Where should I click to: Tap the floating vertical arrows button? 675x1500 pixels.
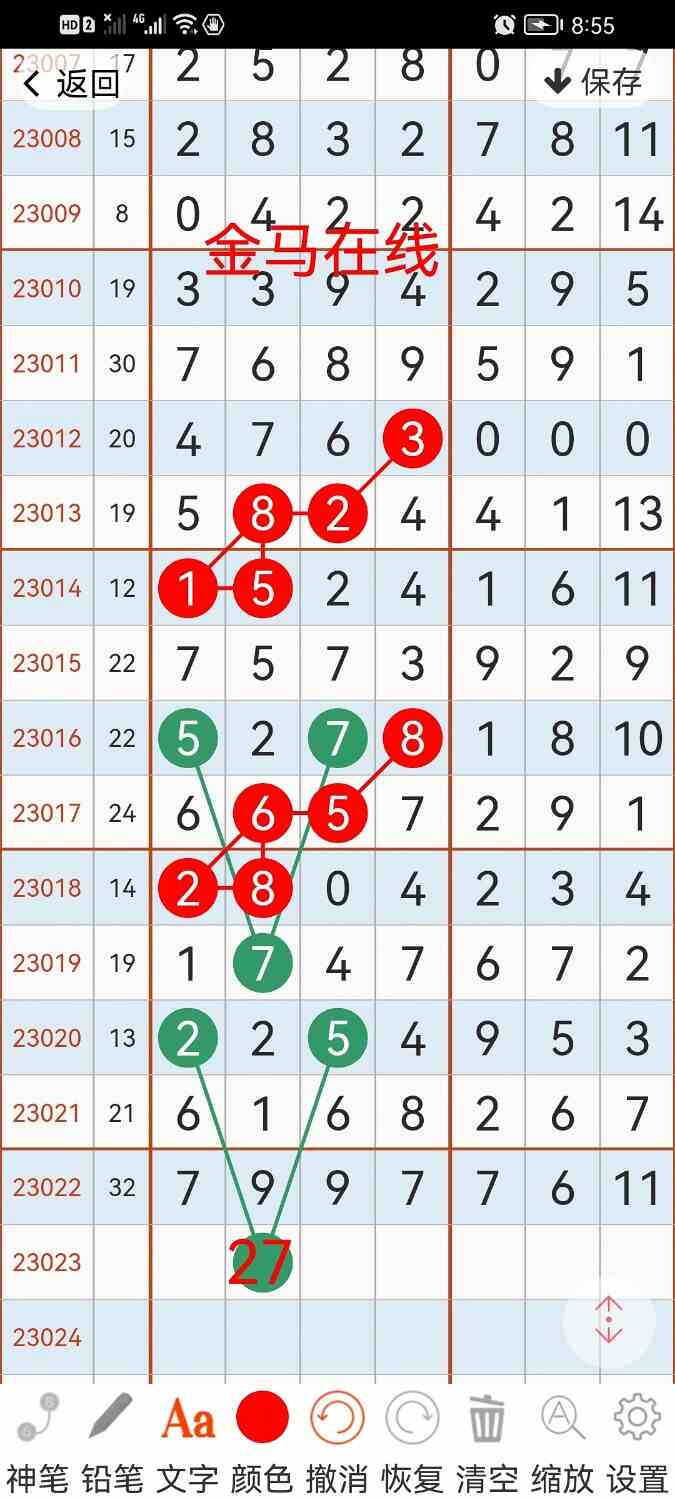coord(609,1320)
